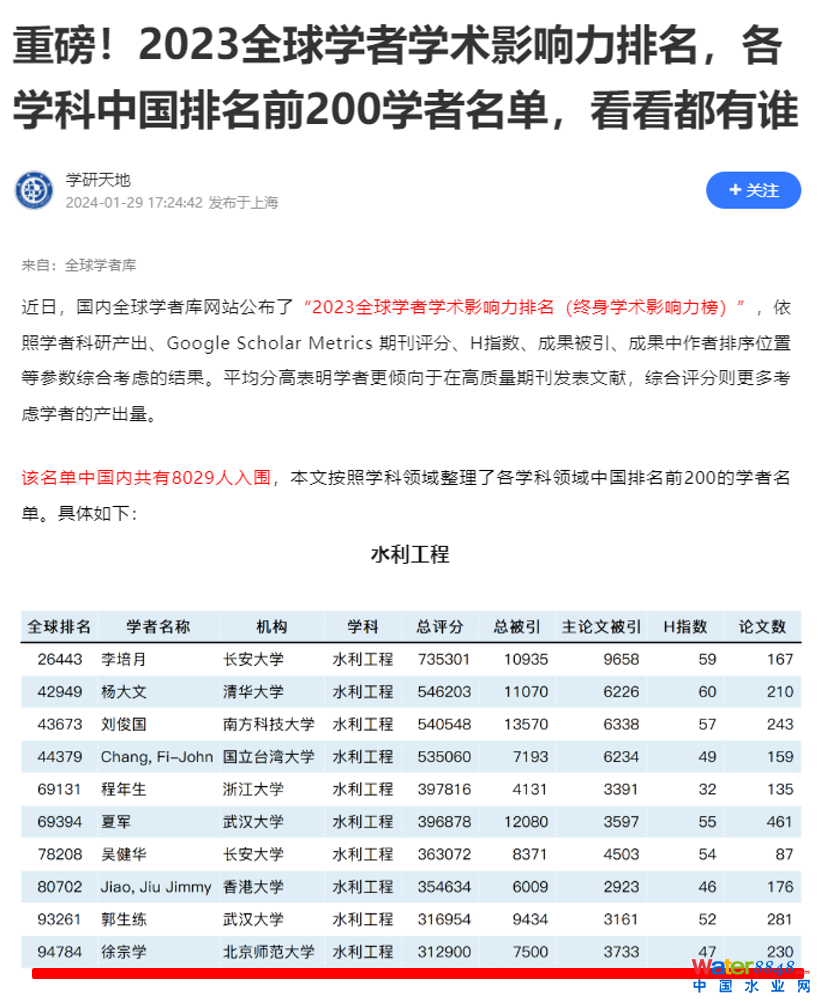Screen dimensions: 820x1003
Task: Follow the author with the 关注 button
Action: (753, 190)
